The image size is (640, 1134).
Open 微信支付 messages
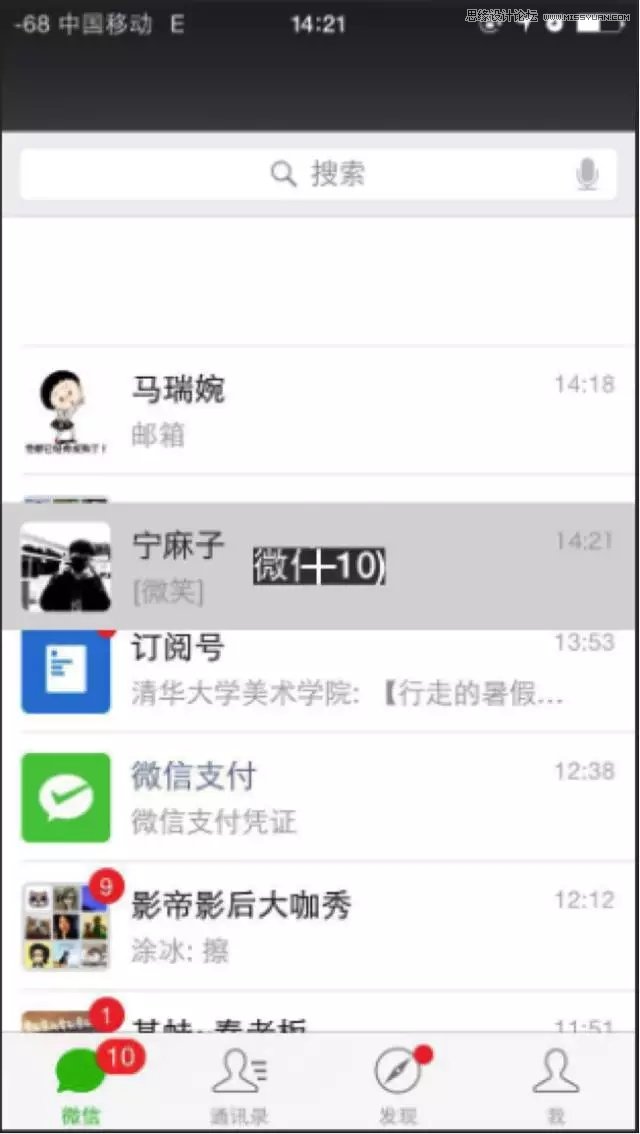click(x=318, y=797)
